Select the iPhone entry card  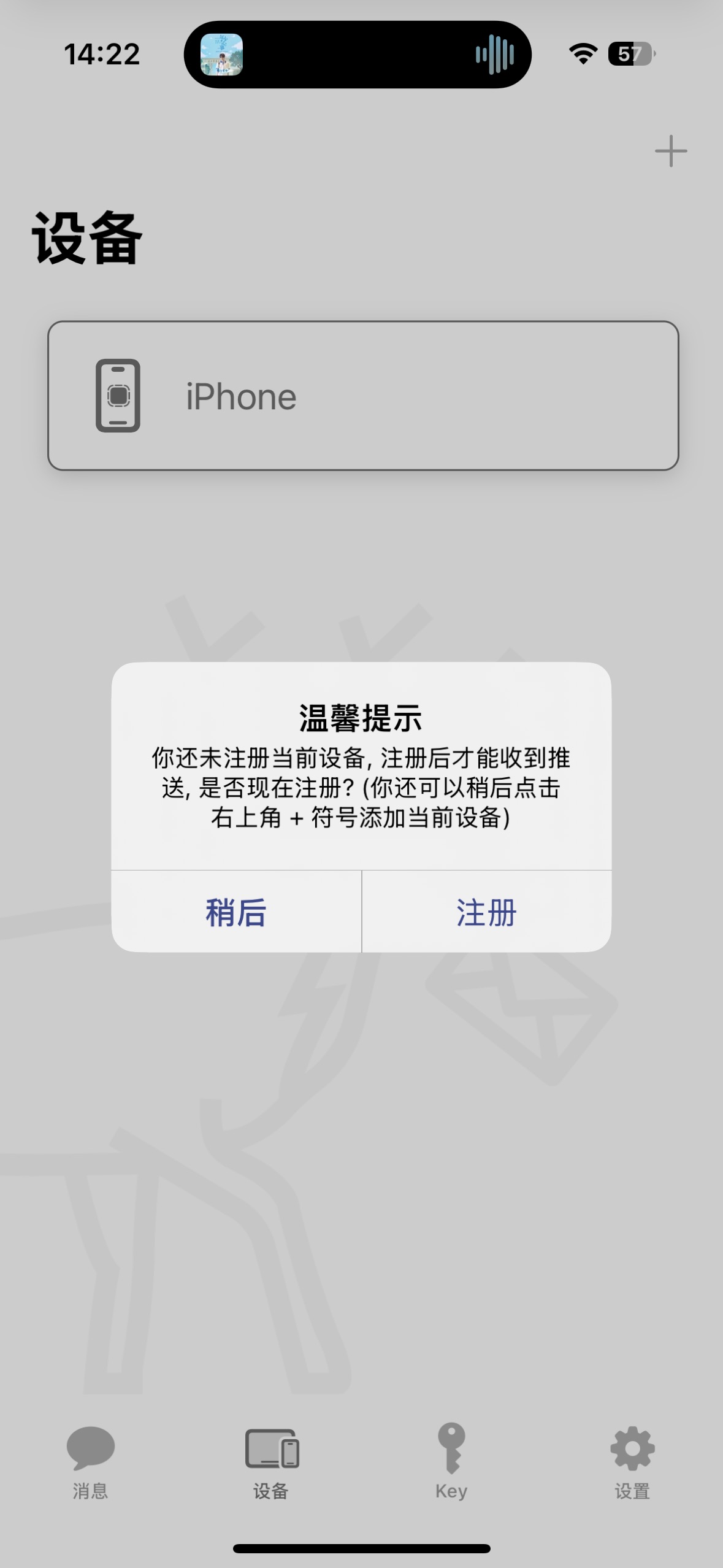(x=362, y=394)
